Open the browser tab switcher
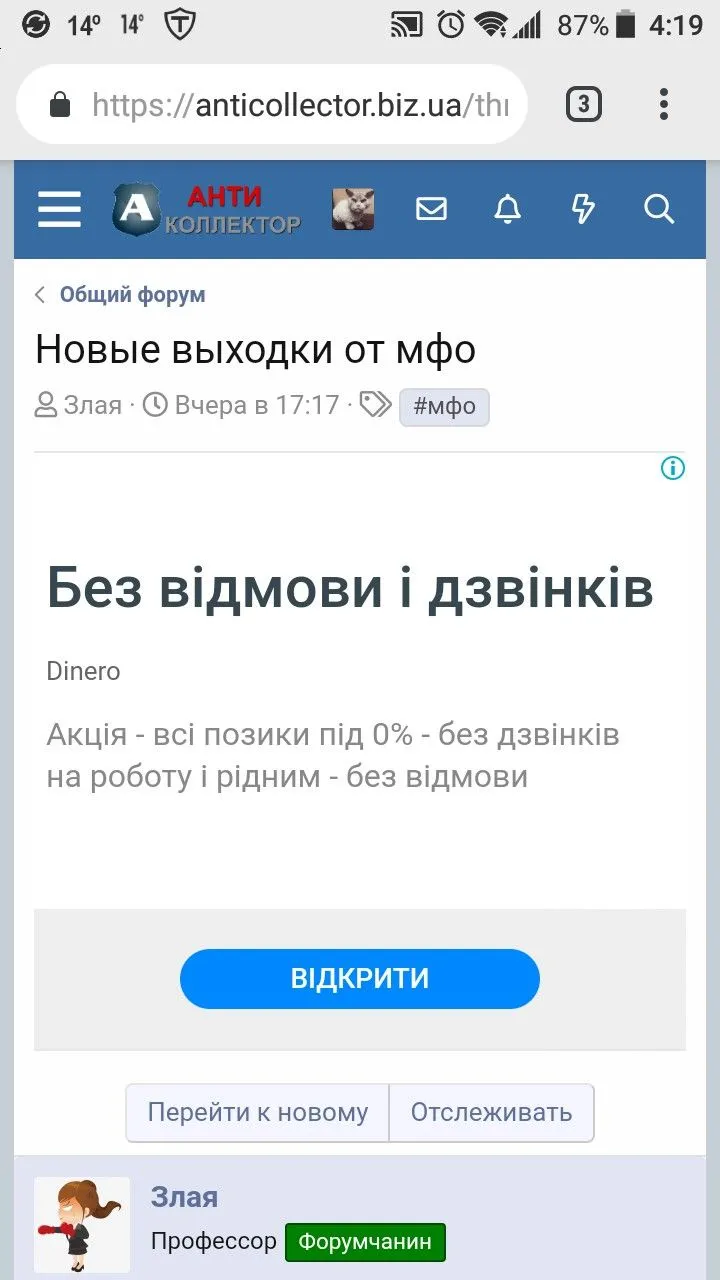Viewport: 720px width, 1280px height. click(x=584, y=104)
